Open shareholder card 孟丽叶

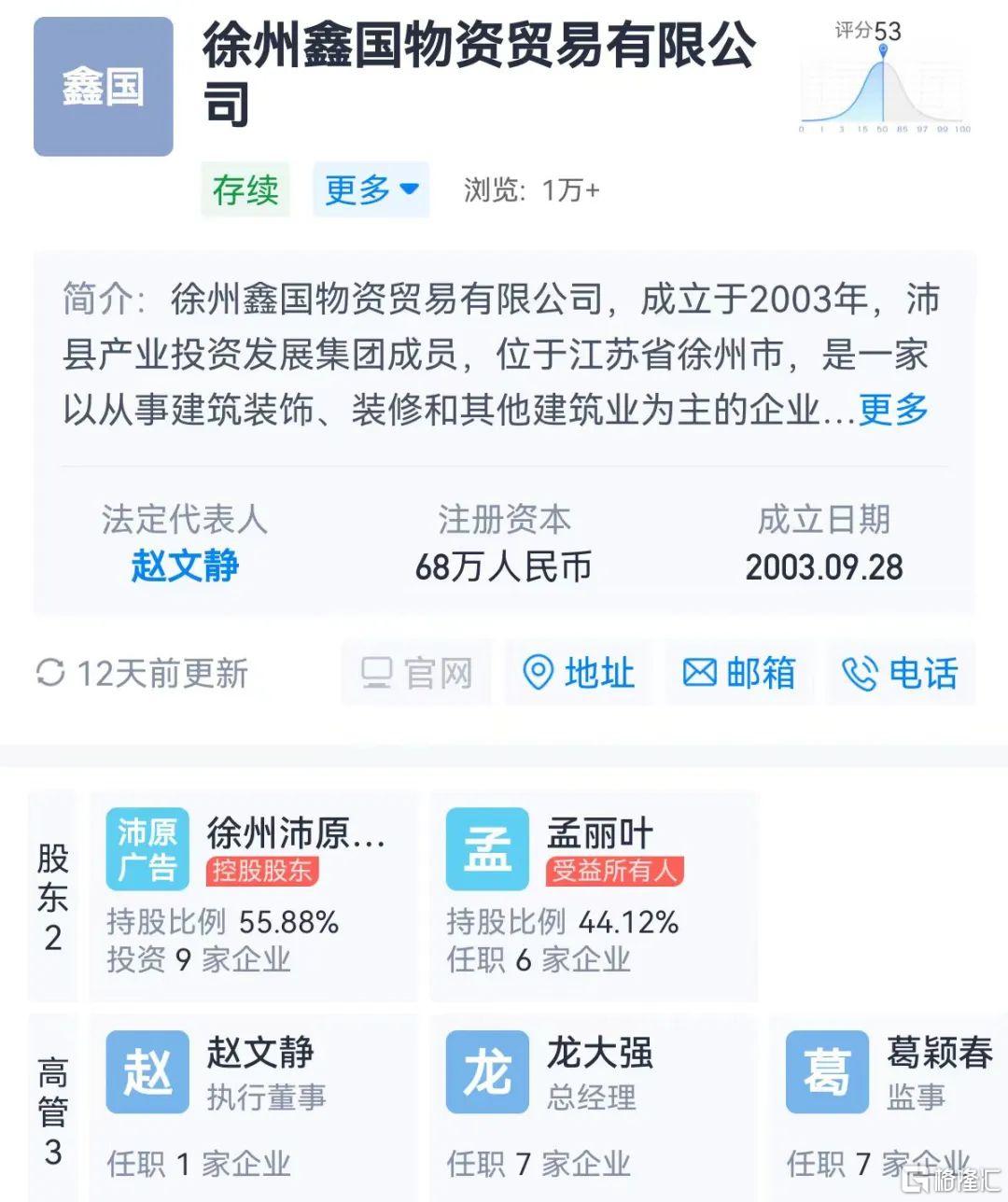pyautogui.click(x=593, y=896)
